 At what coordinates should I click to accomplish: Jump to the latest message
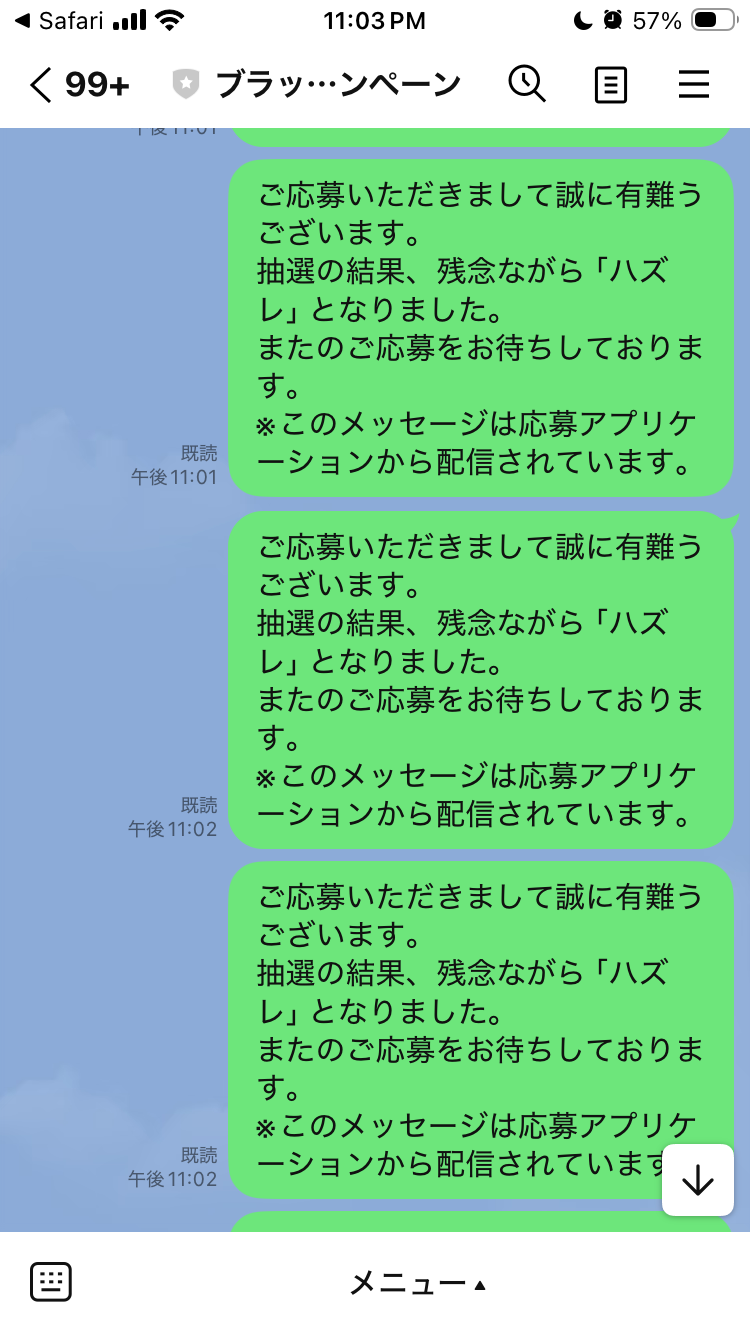[697, 1180]
